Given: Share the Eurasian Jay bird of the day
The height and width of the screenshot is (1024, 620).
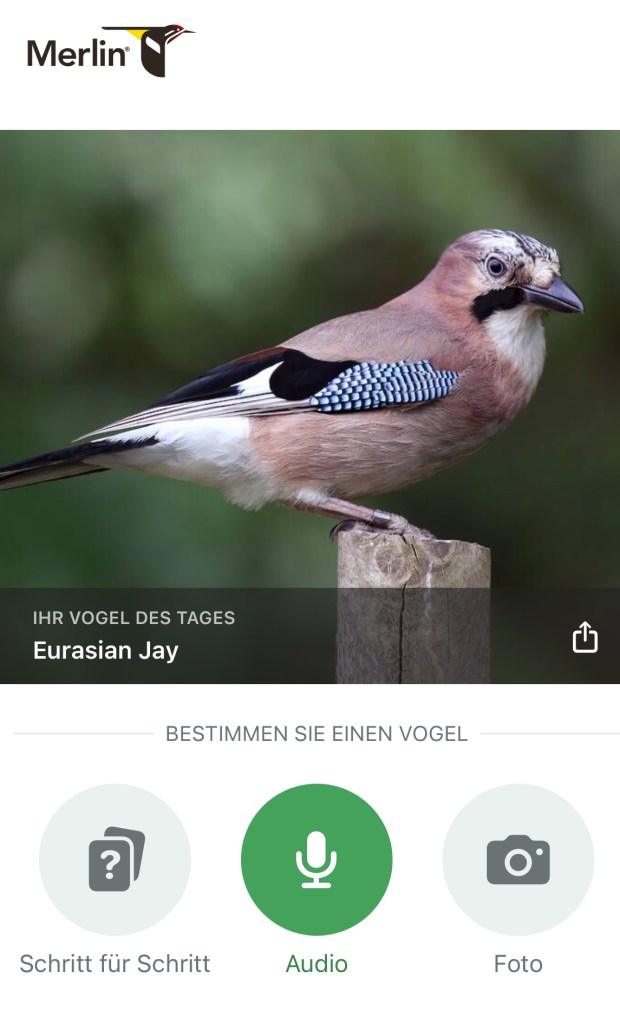Looking at the screenshot, I should tap(585, 637).
